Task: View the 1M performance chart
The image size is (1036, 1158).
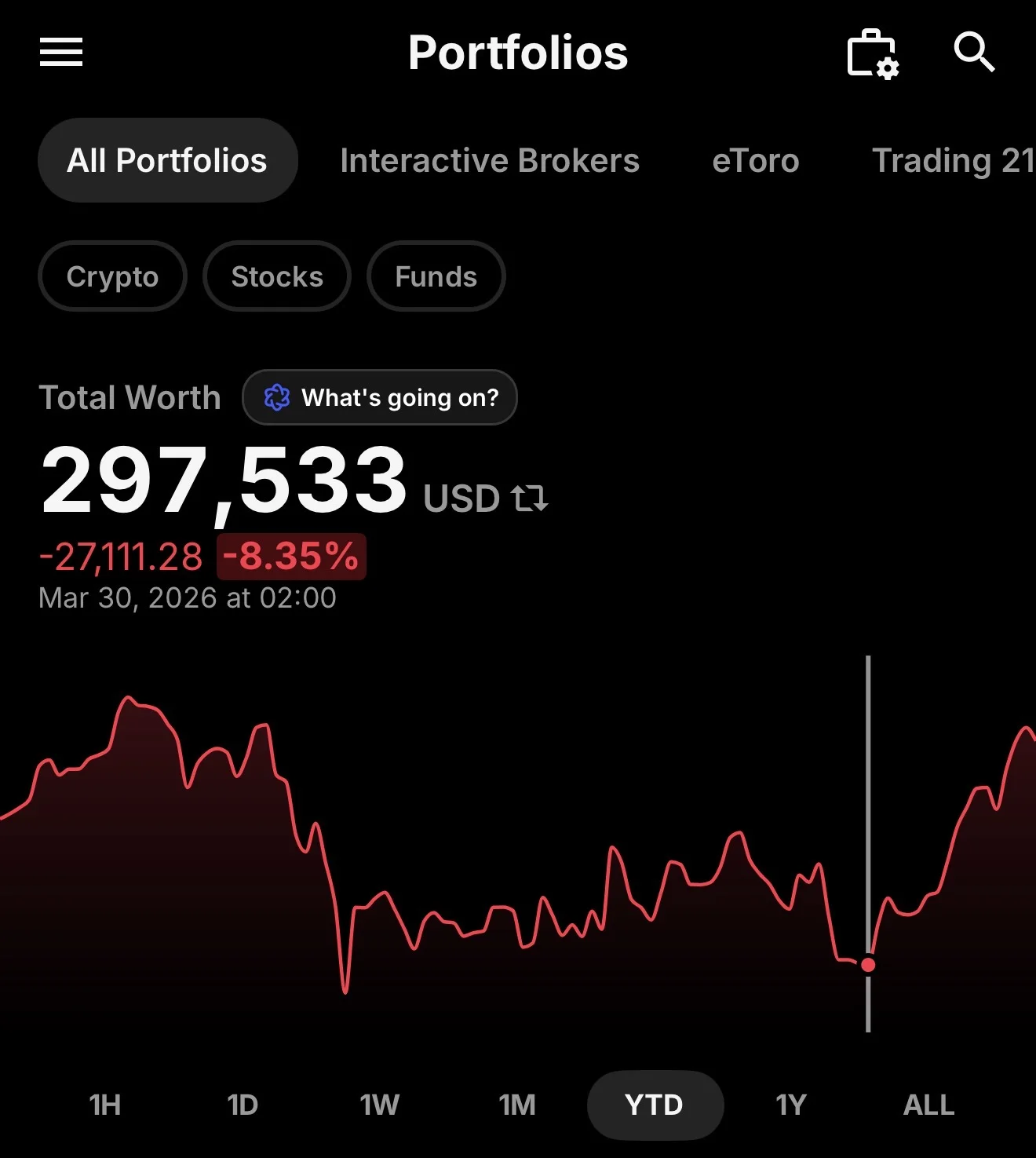Action: pyautogui.click(x=516, y=1105)
